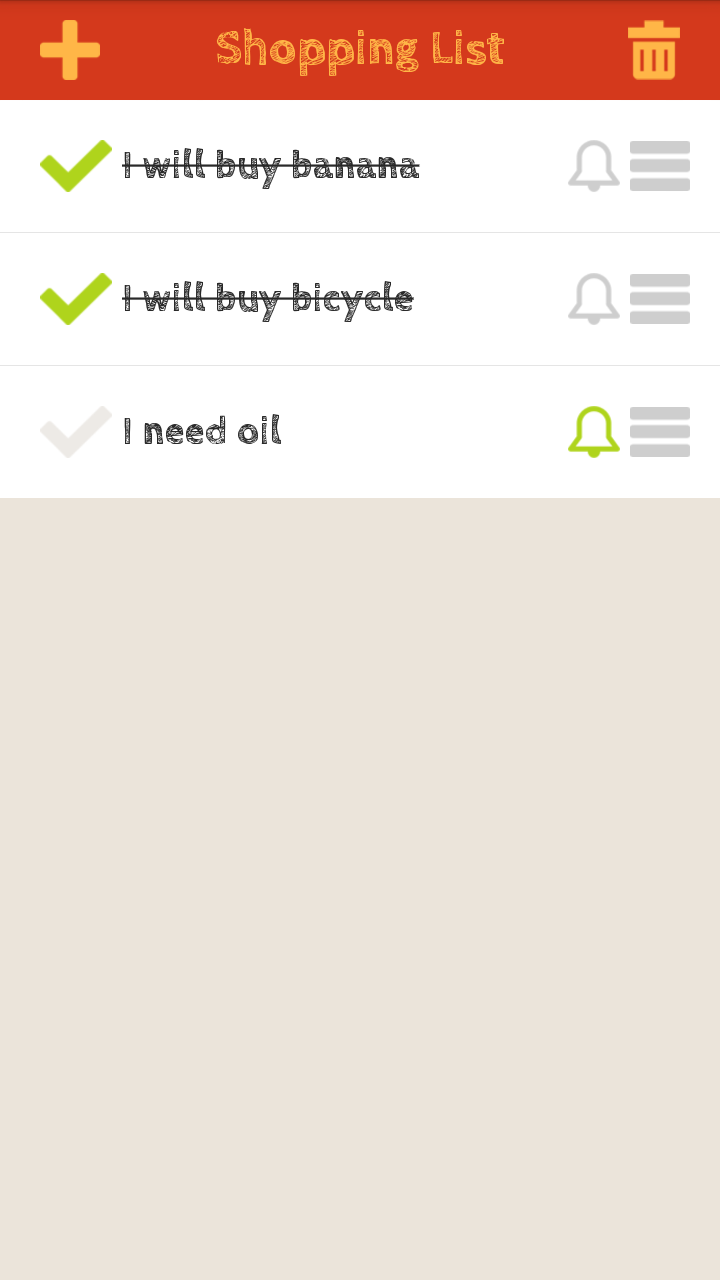This screenshot has width=720, height=1280.
Task: Uncheck the 'I will buy banana' item
Action: coord(75,166)
